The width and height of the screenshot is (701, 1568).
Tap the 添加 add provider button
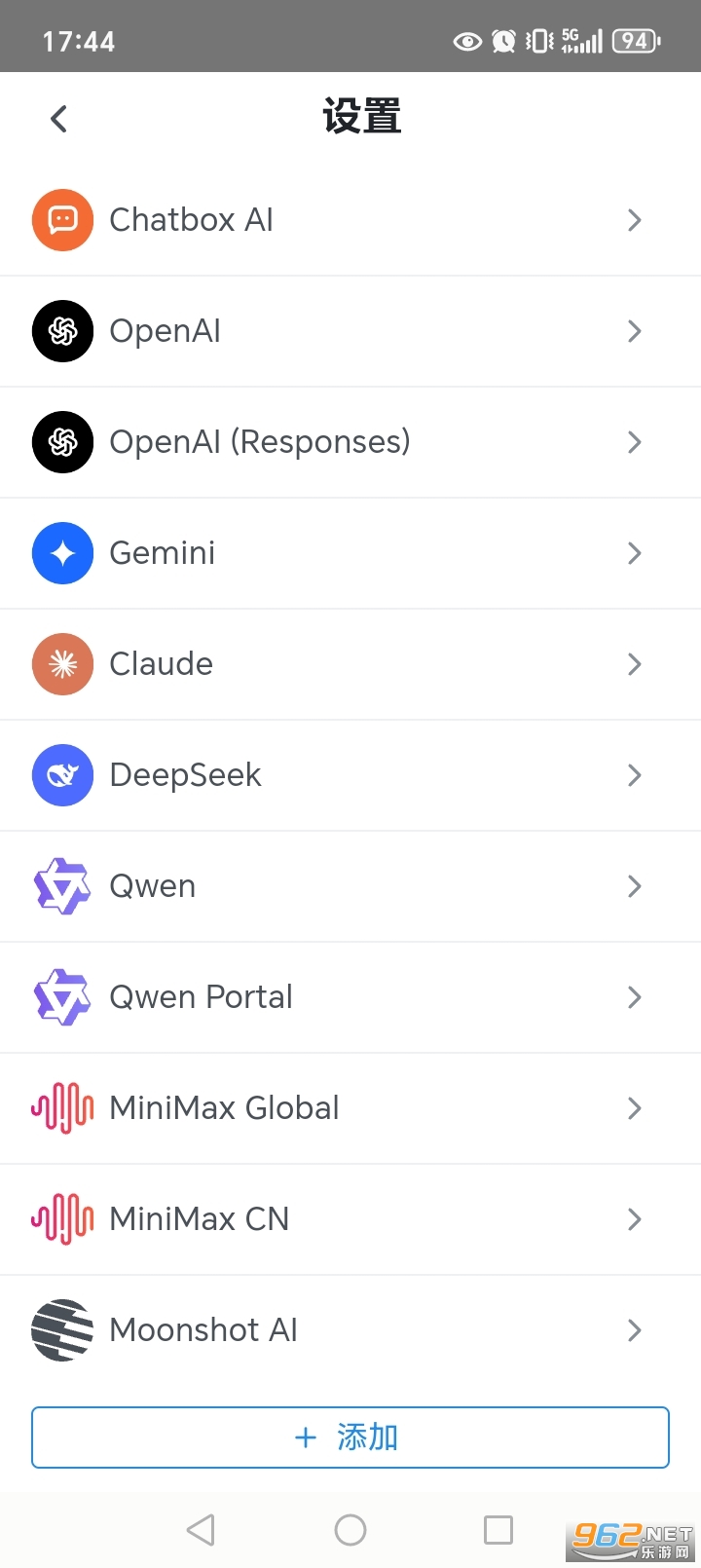(350, 1437)
